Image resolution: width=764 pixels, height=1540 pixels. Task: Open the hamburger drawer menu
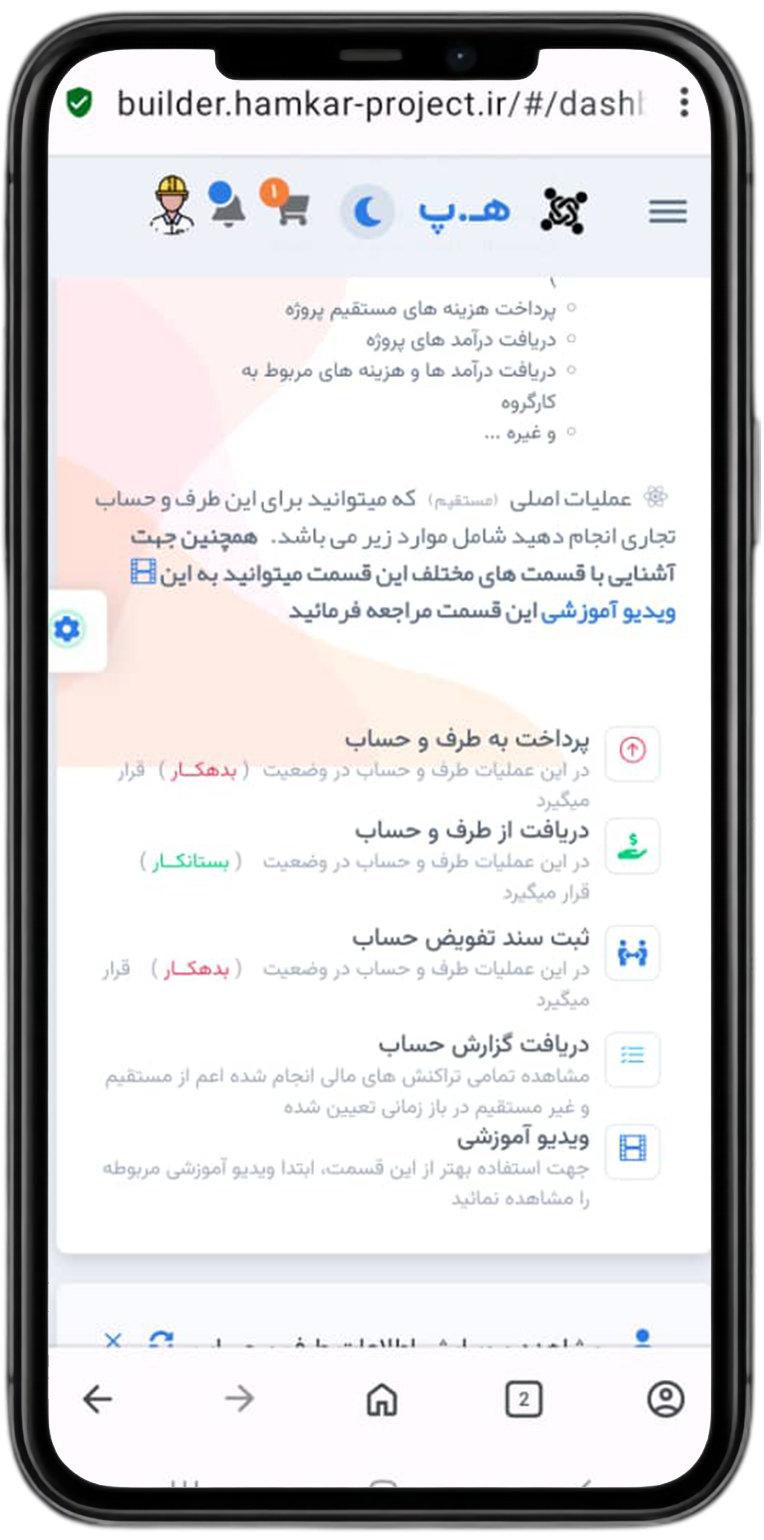[x=667, y=212]
